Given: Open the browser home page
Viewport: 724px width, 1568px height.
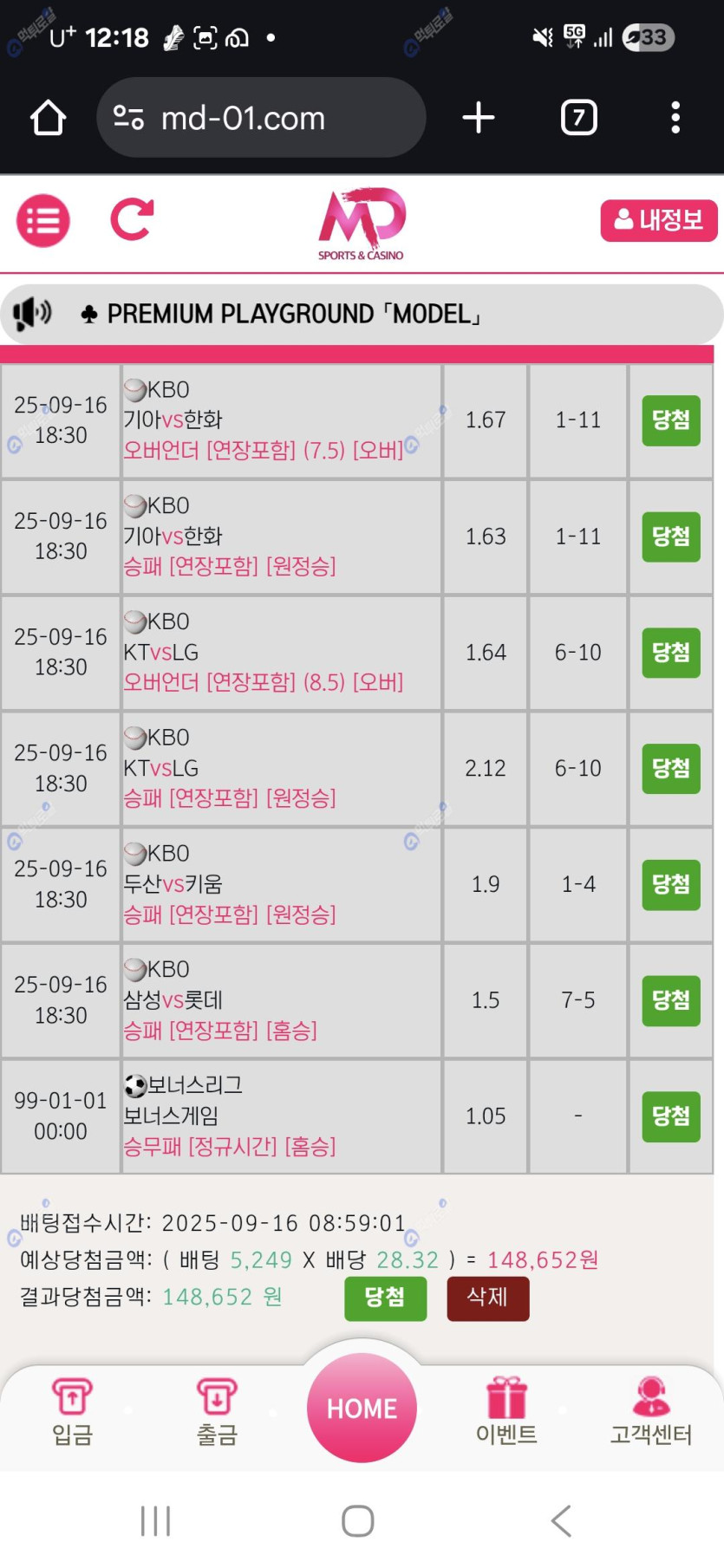Looking at the screenshot, I should 49,118.
